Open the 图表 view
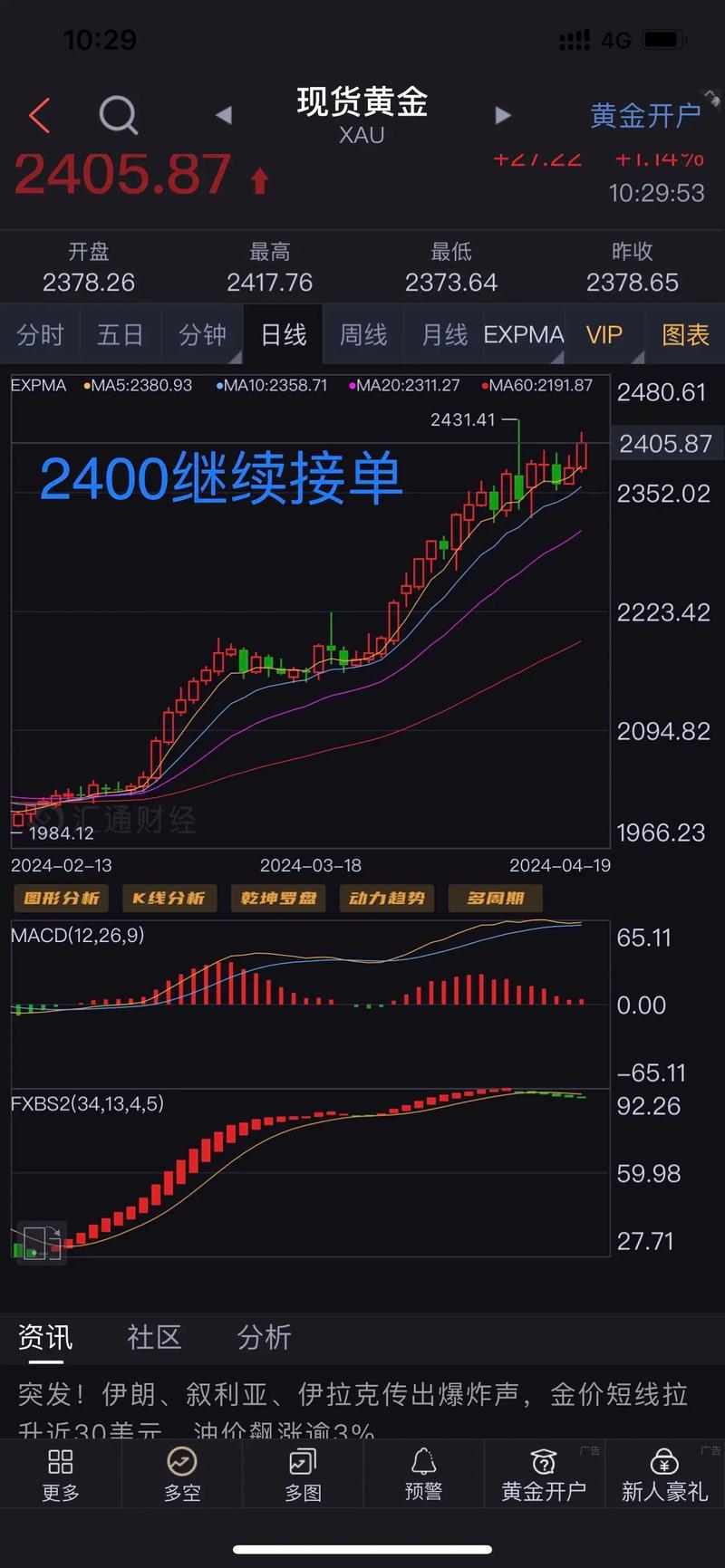 click(x=685, y=335)
